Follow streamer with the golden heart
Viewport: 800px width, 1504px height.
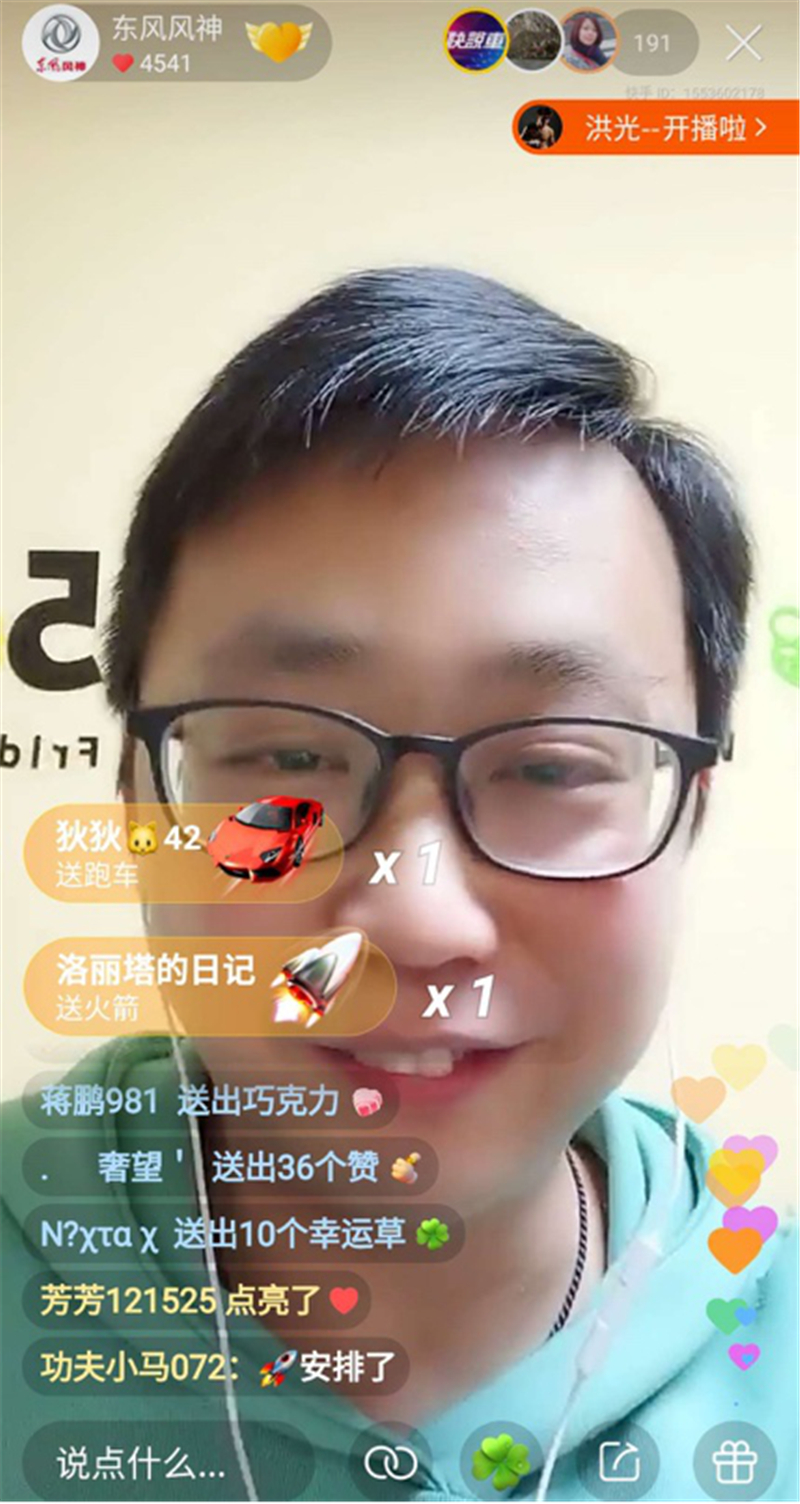click(x=278, y=41)
